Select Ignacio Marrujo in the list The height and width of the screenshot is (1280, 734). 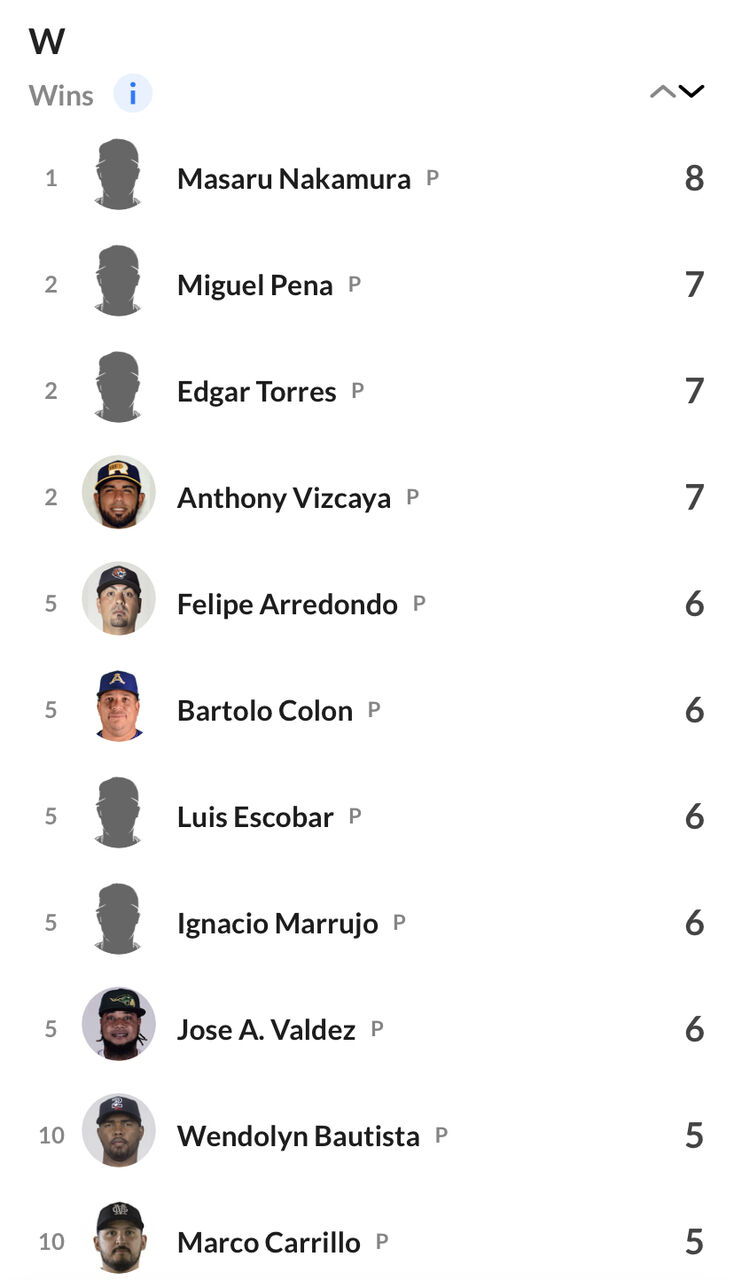click(277, 923)
